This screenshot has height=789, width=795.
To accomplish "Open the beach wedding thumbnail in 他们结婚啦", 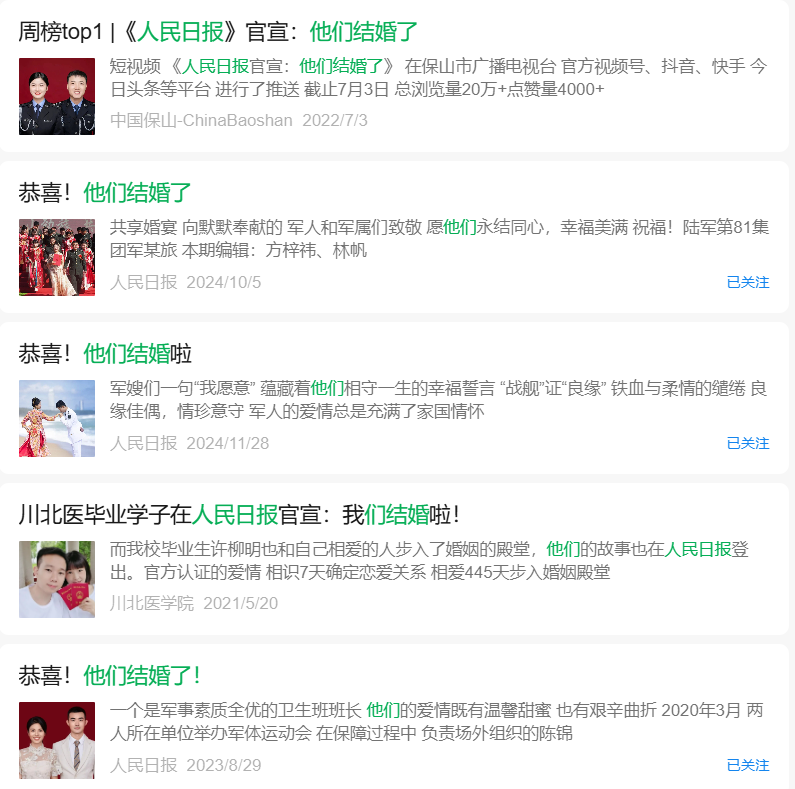I will click(x=57, y=418).
